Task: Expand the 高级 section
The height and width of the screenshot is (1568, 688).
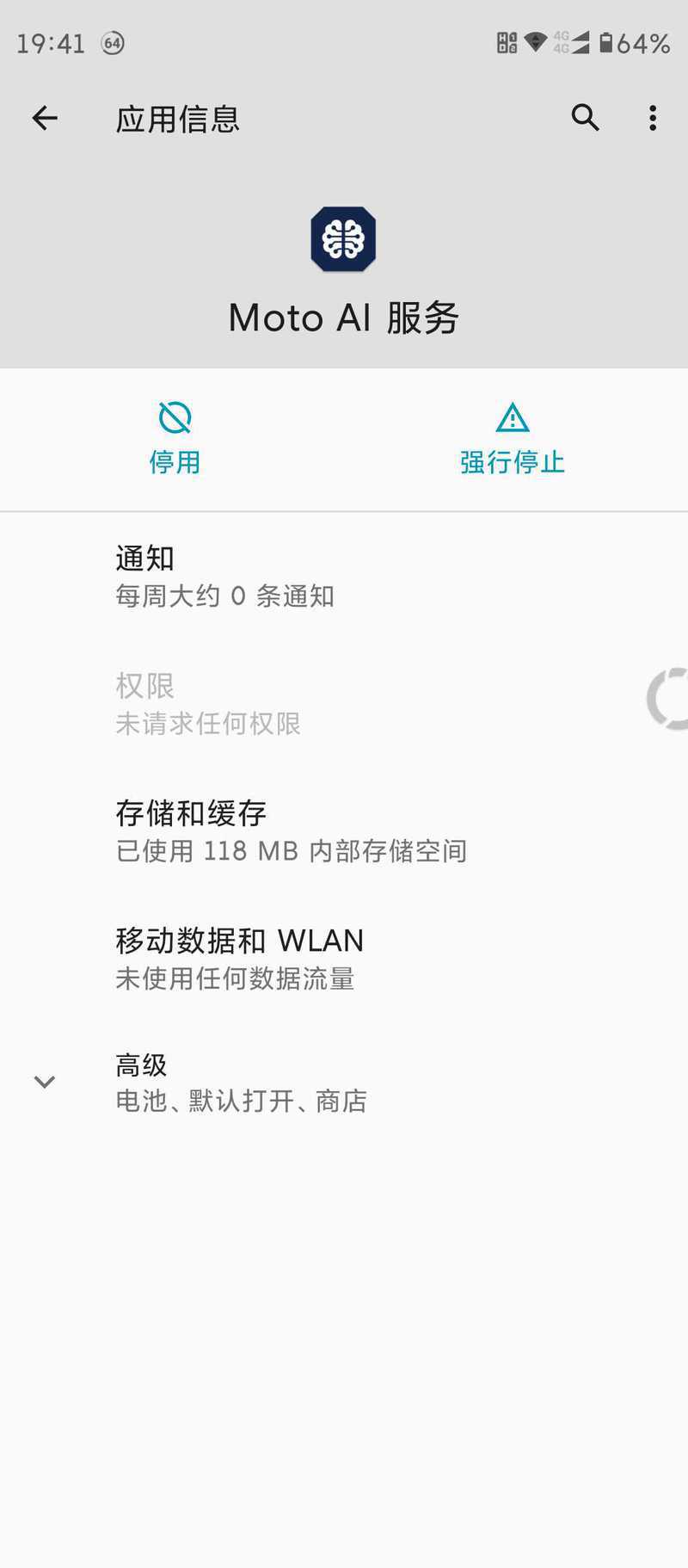Action: (x=344, y=1083)
